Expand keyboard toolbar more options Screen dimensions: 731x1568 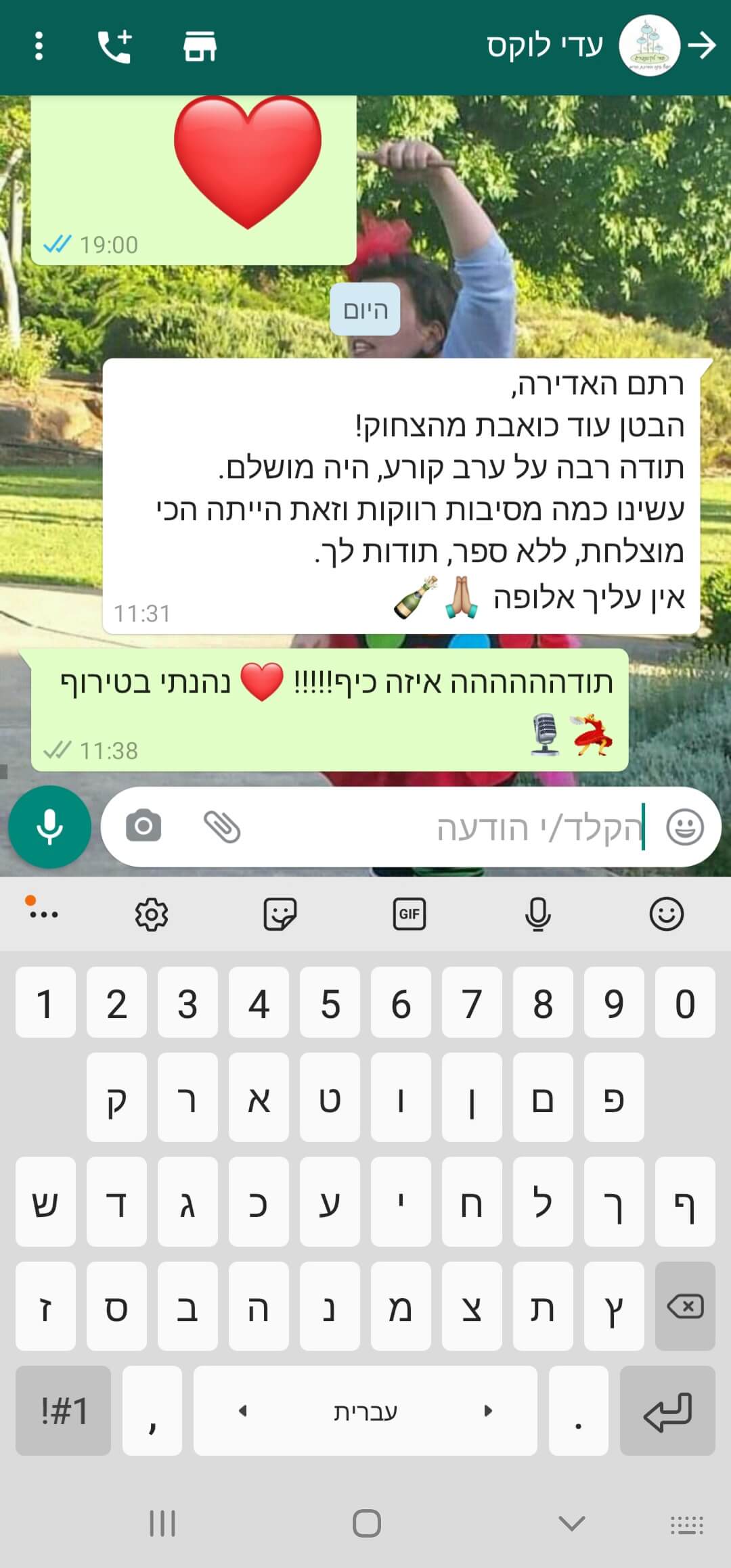point(43,913)
